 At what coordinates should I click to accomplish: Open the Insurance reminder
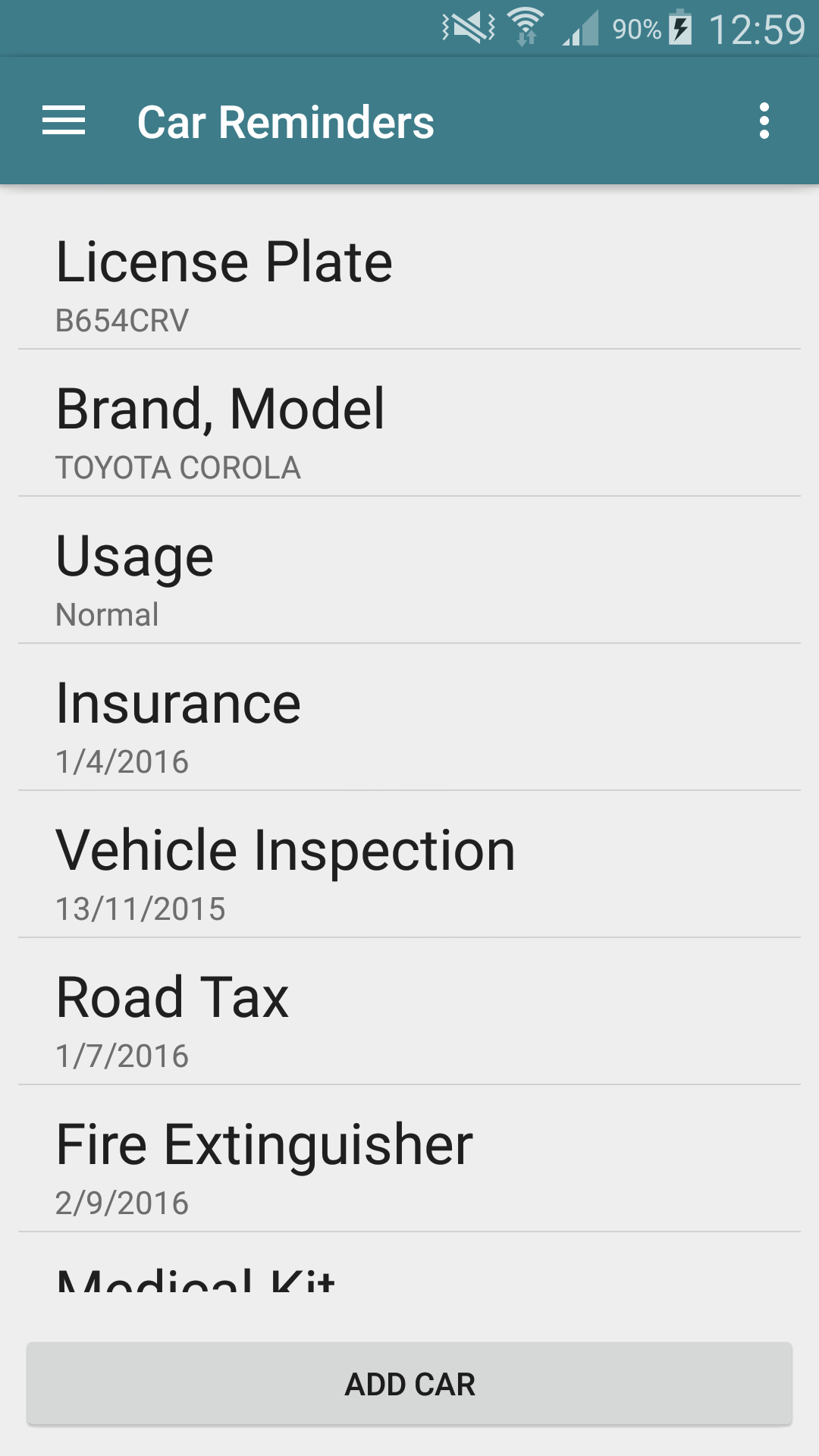point(409,717)
